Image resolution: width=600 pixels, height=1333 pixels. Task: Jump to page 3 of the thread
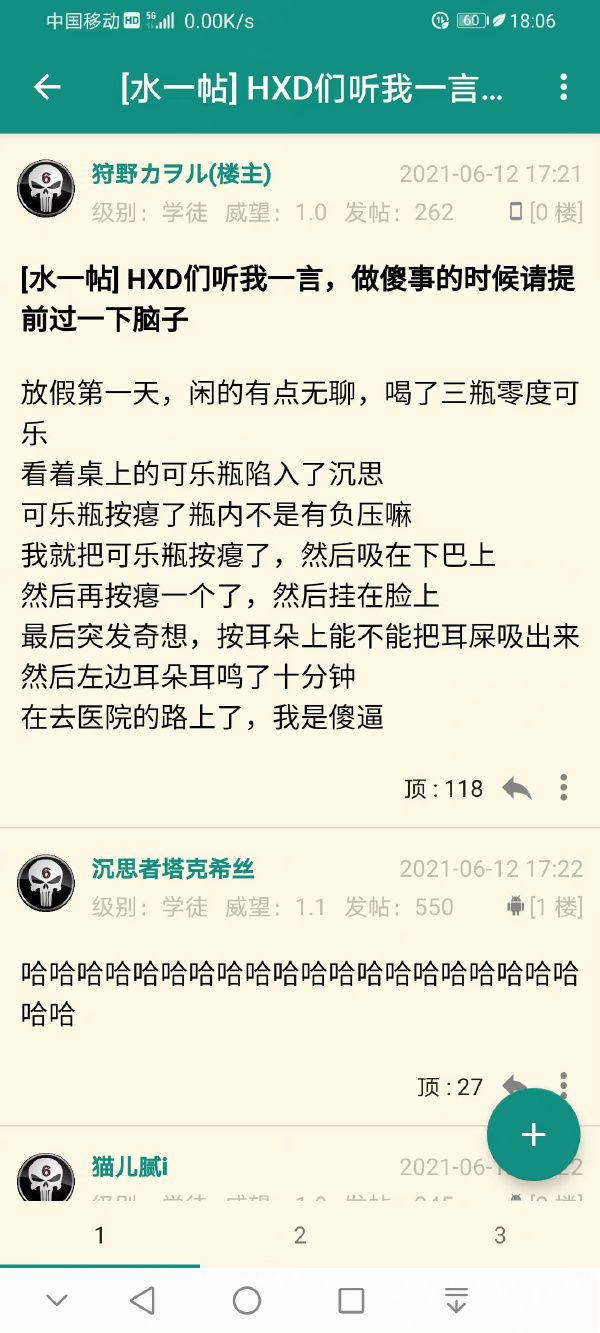click(499, 1236)
